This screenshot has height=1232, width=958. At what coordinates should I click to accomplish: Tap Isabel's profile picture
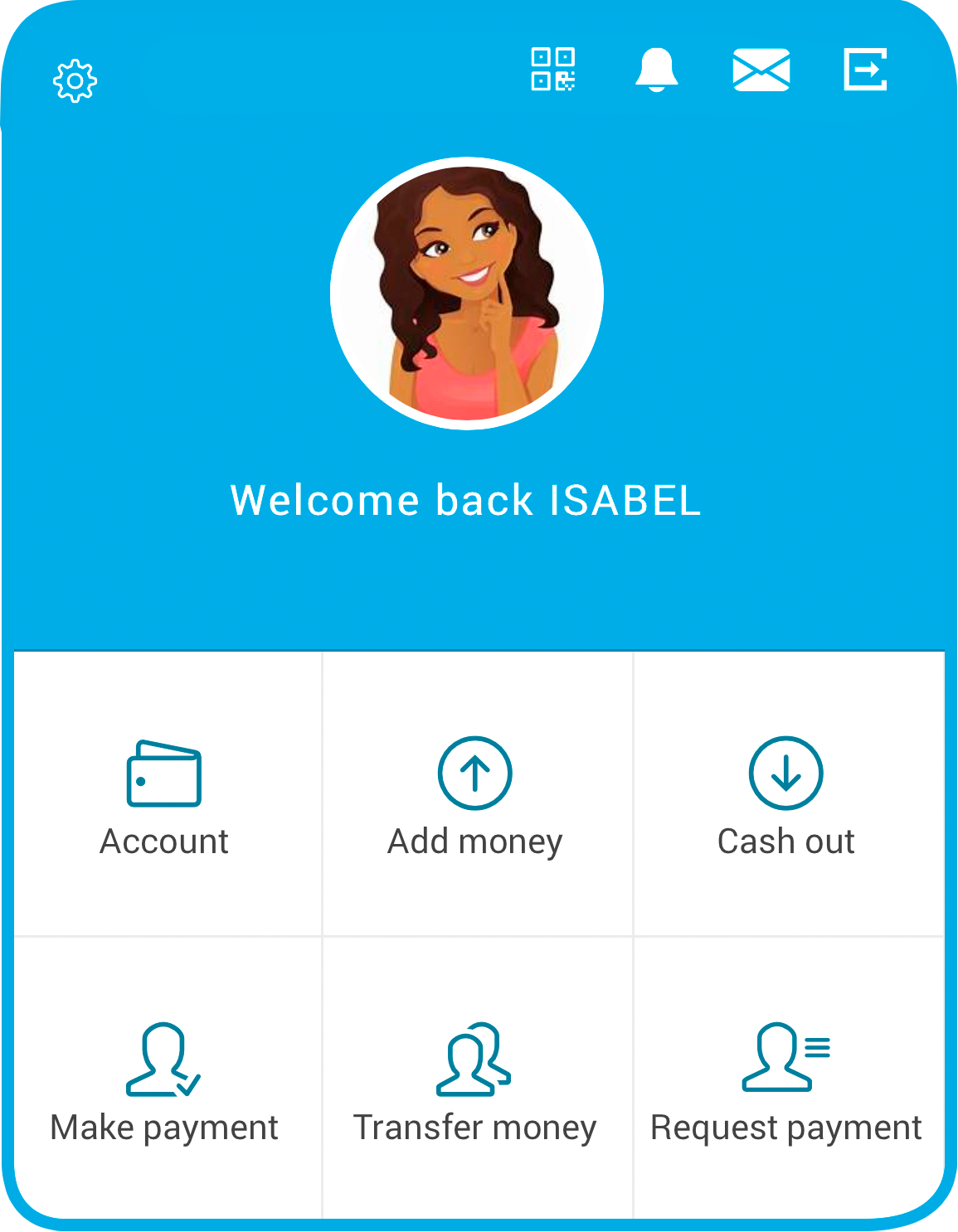point(467,293)
